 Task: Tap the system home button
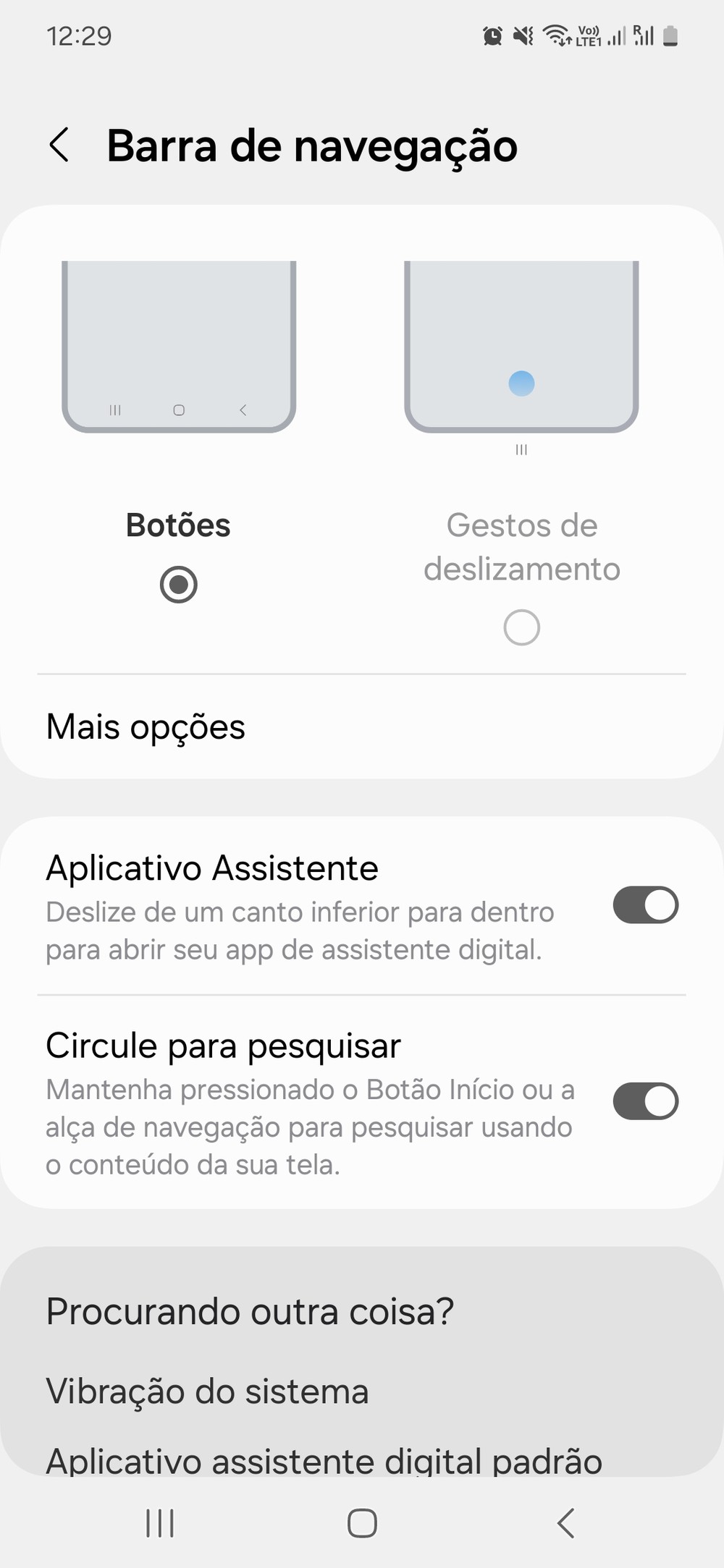point(362,1523)
